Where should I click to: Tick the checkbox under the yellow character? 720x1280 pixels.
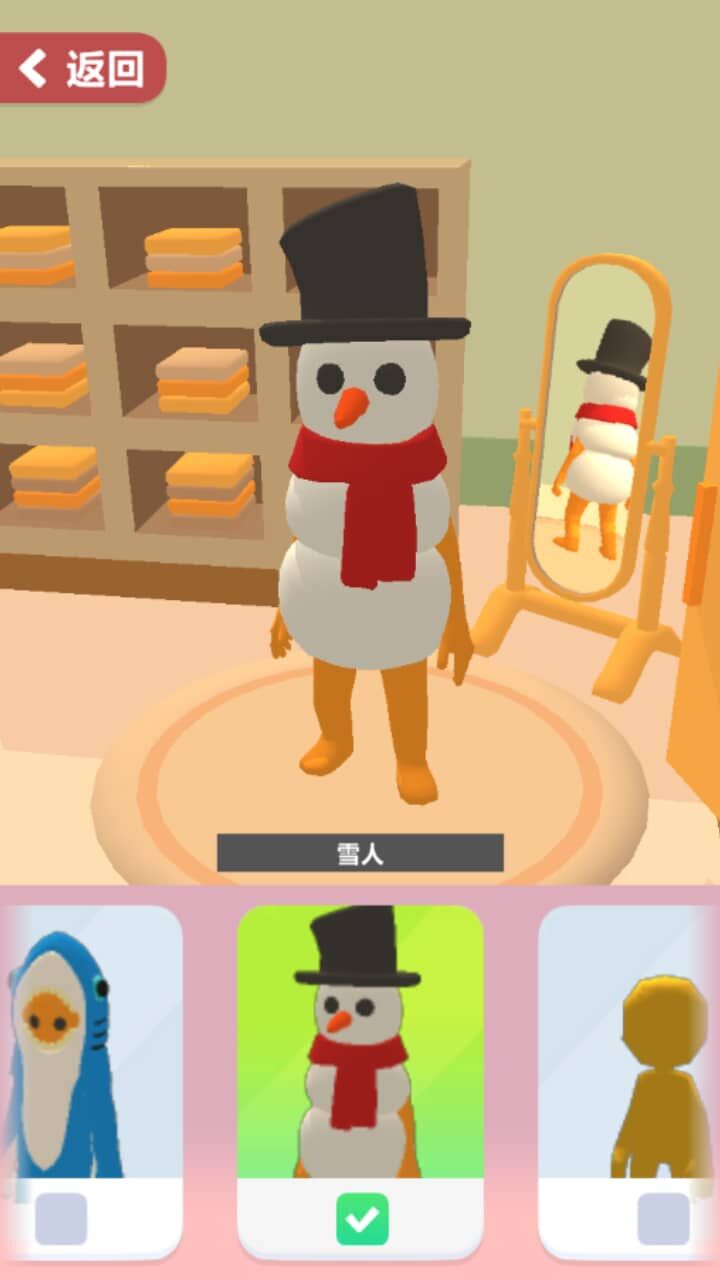tap(663, 1218)
